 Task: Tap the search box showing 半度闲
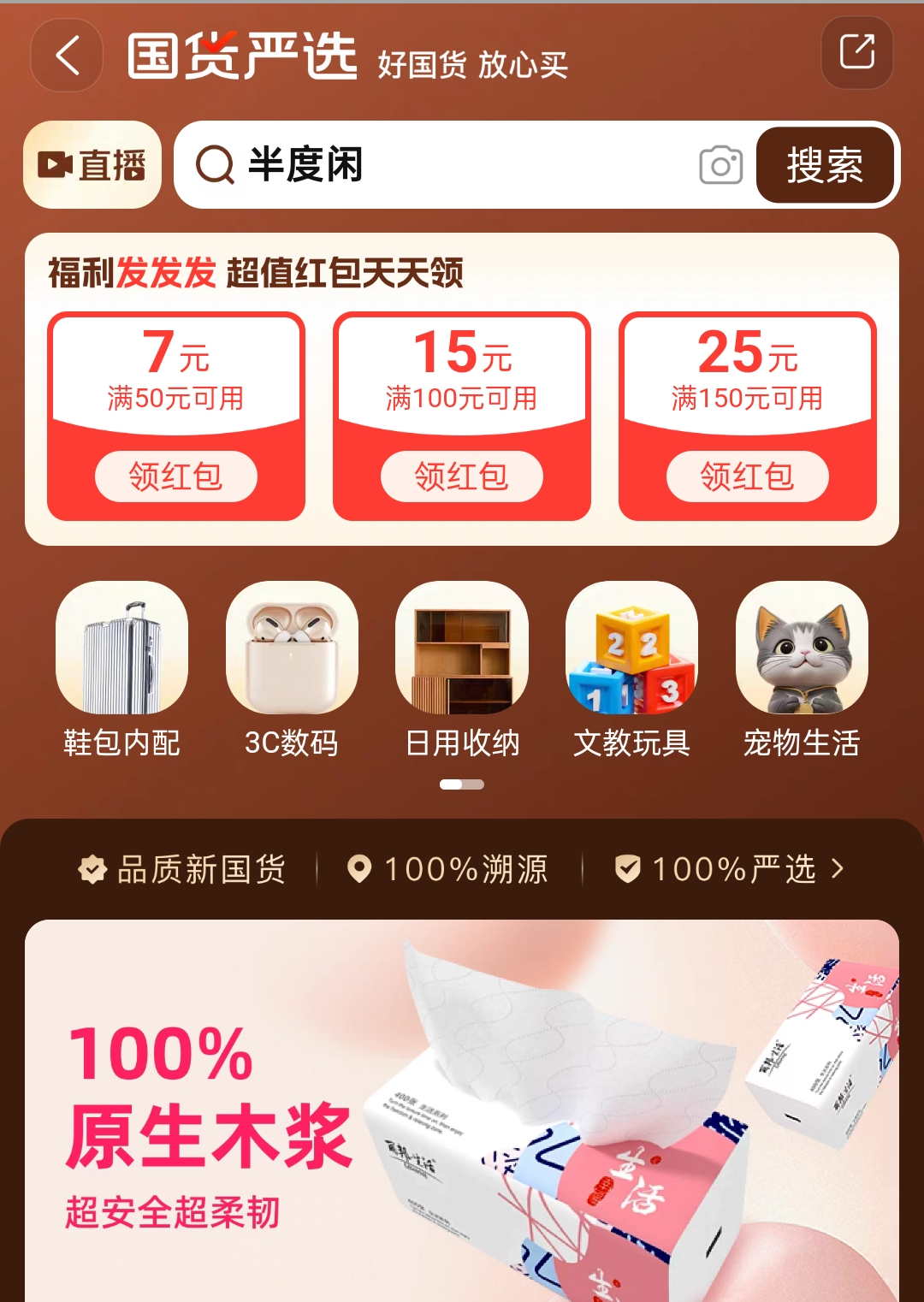445,165
